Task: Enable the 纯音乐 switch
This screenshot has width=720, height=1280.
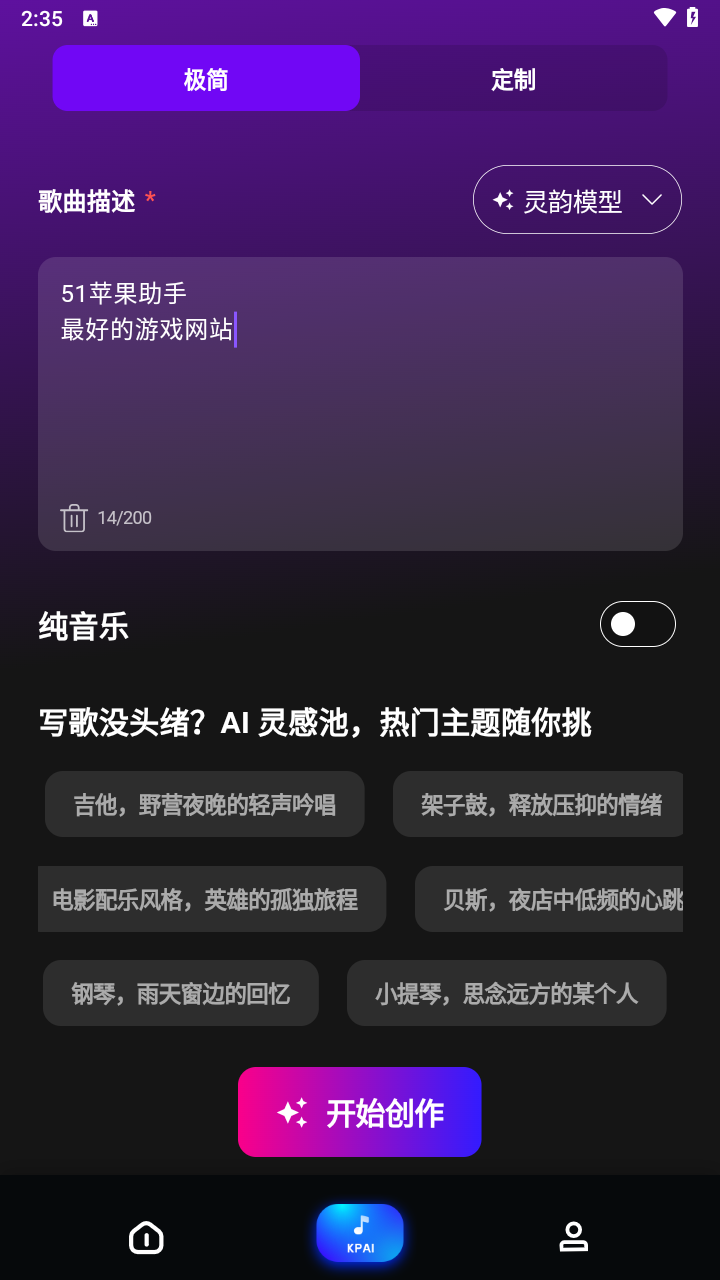Action: tap(637, 624)
